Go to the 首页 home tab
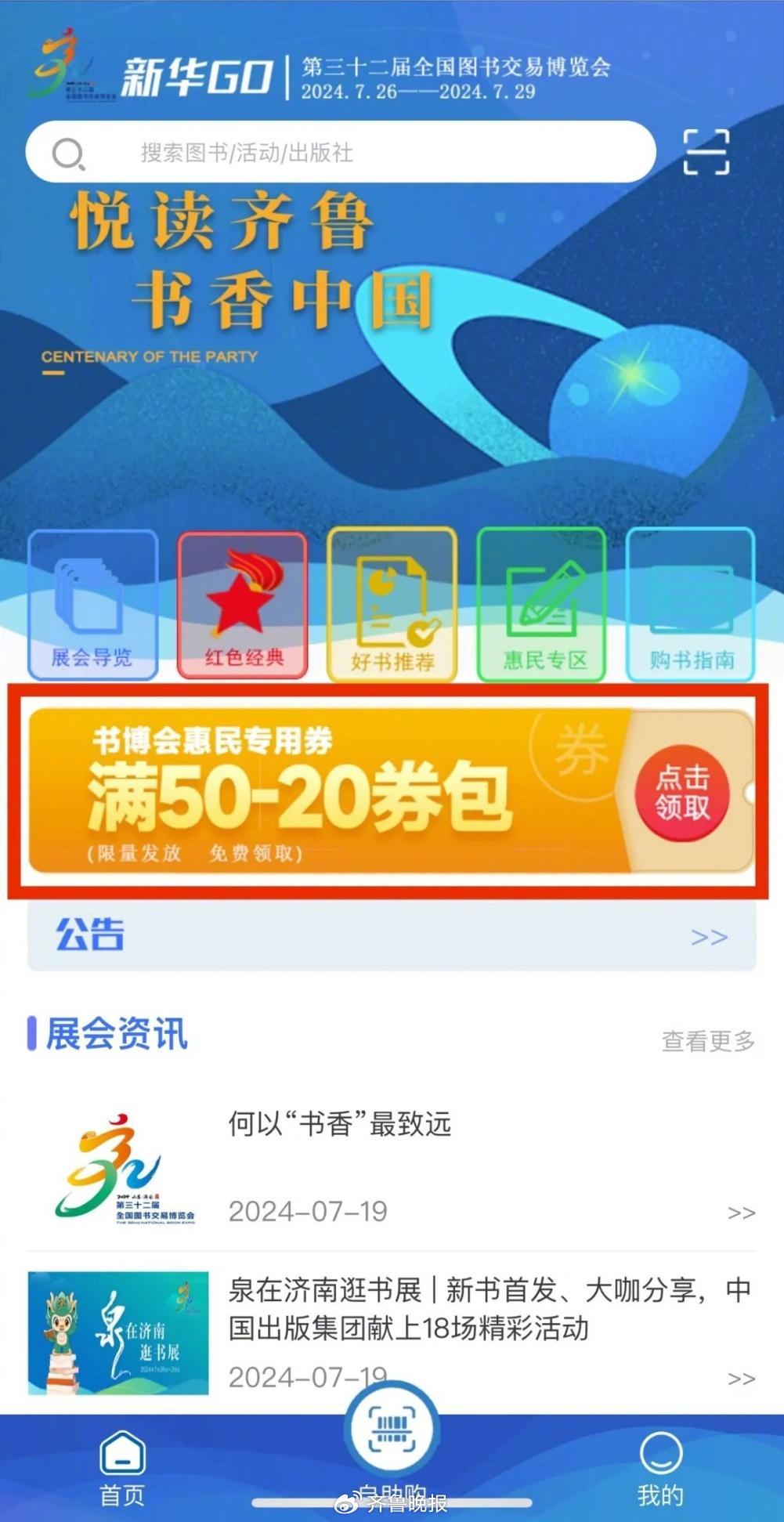The image size is (784, 1522). 123,1469
